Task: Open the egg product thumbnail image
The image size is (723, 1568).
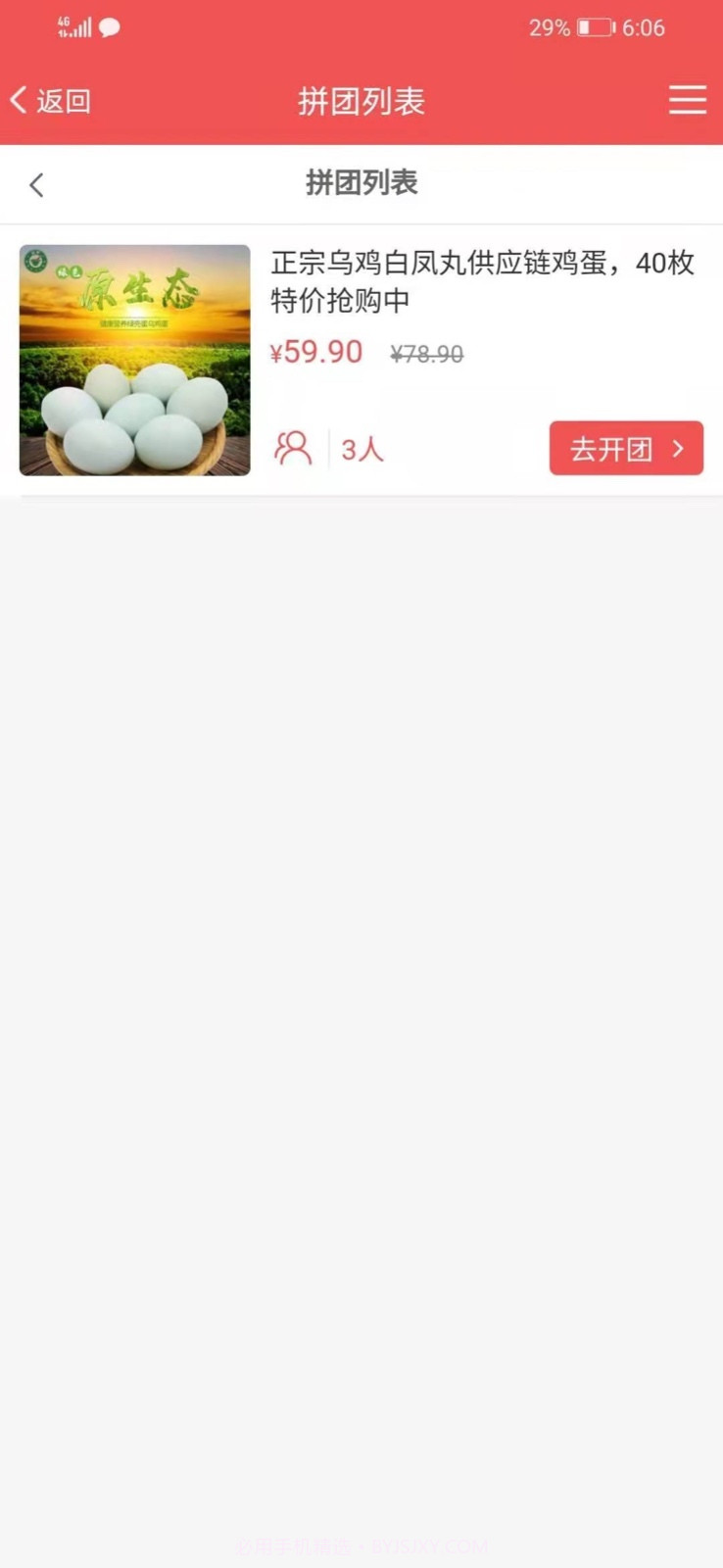Action: [x=134, y=361]
